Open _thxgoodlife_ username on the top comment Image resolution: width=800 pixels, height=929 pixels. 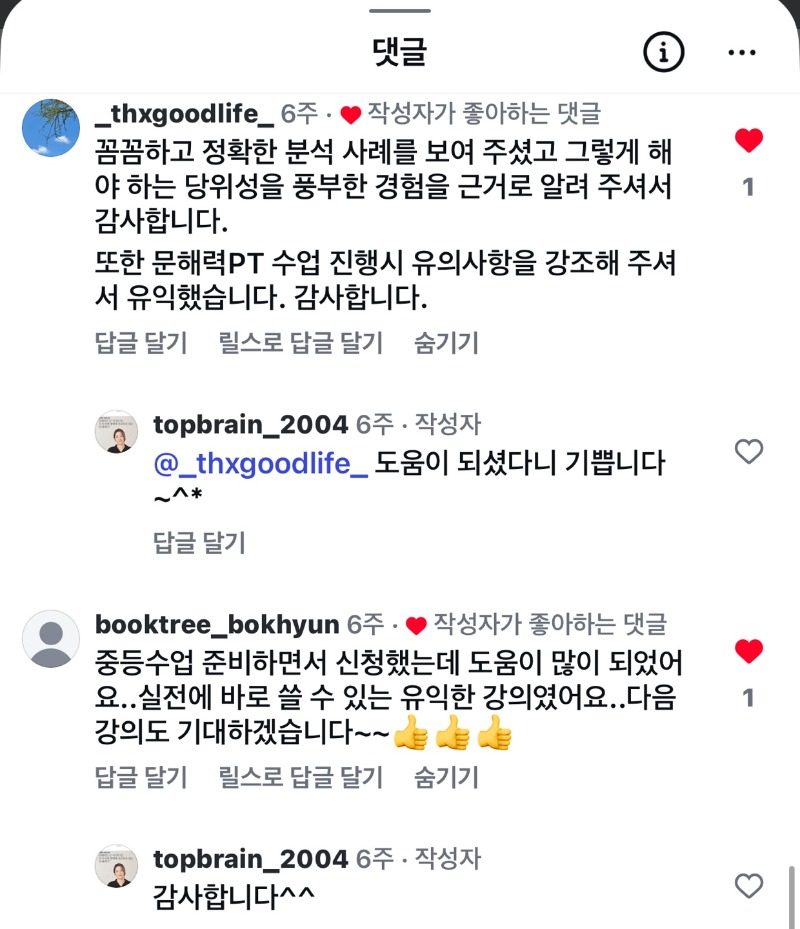tap(183, 113)
